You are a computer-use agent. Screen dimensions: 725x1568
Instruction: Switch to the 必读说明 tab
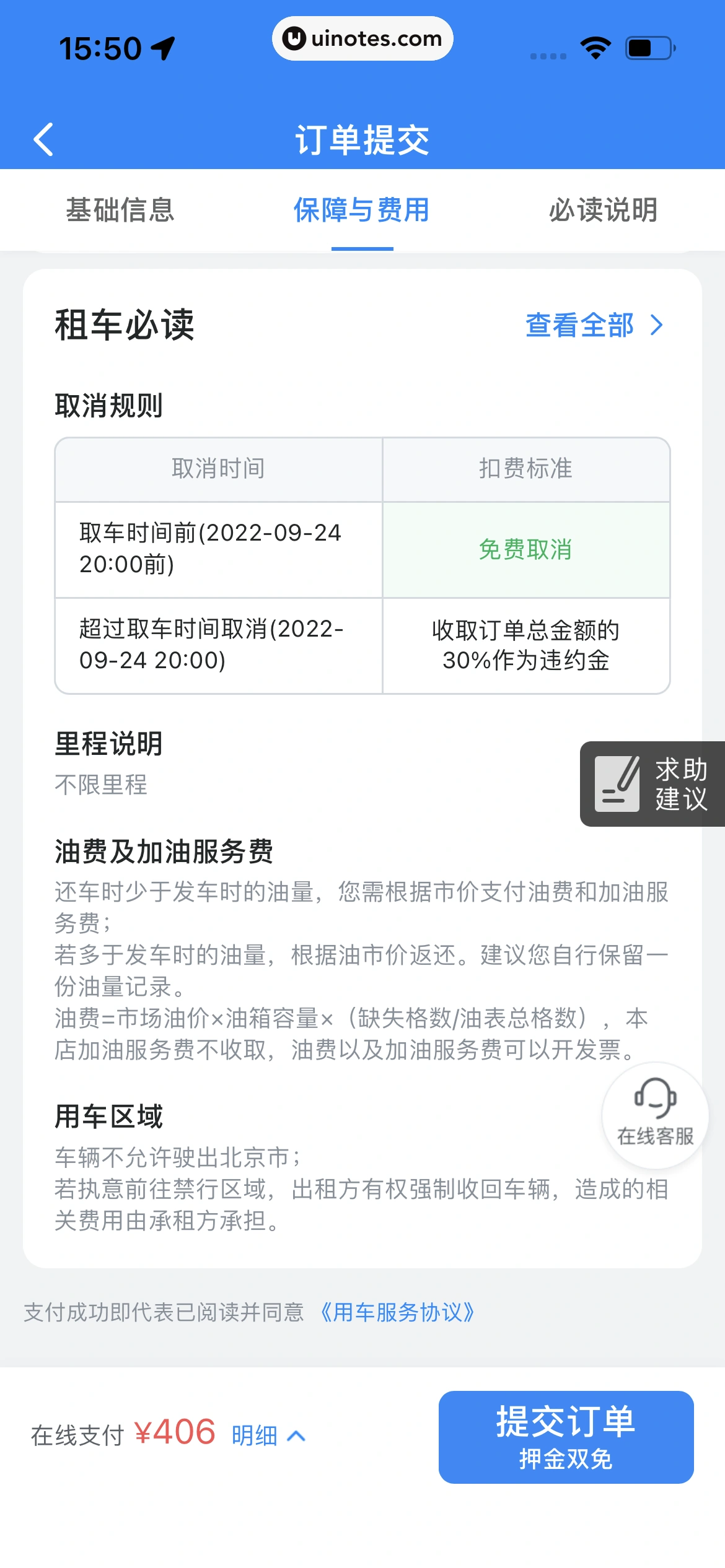(603, 211)
